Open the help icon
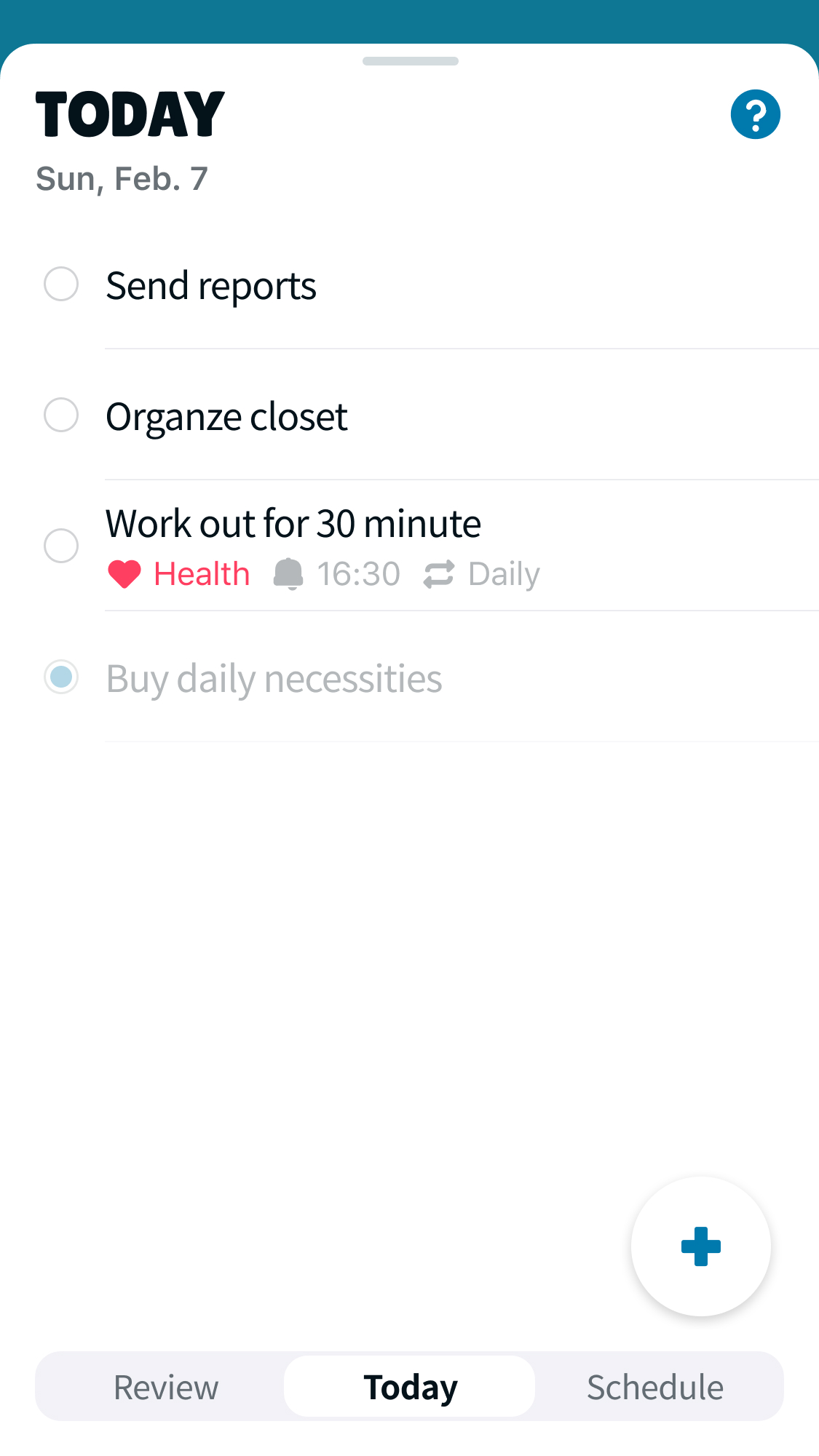Viewport: 819px width, 1456px height. coord(756,114)
